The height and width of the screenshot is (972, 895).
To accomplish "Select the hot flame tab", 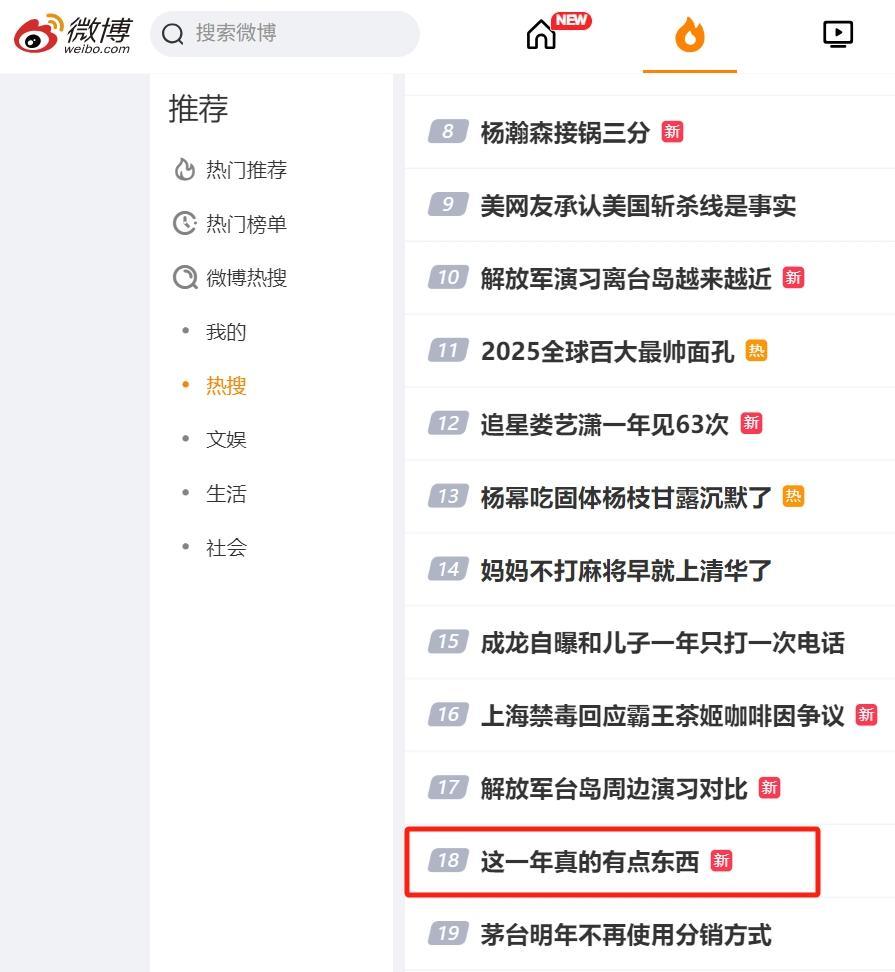I will coord(689,36).
